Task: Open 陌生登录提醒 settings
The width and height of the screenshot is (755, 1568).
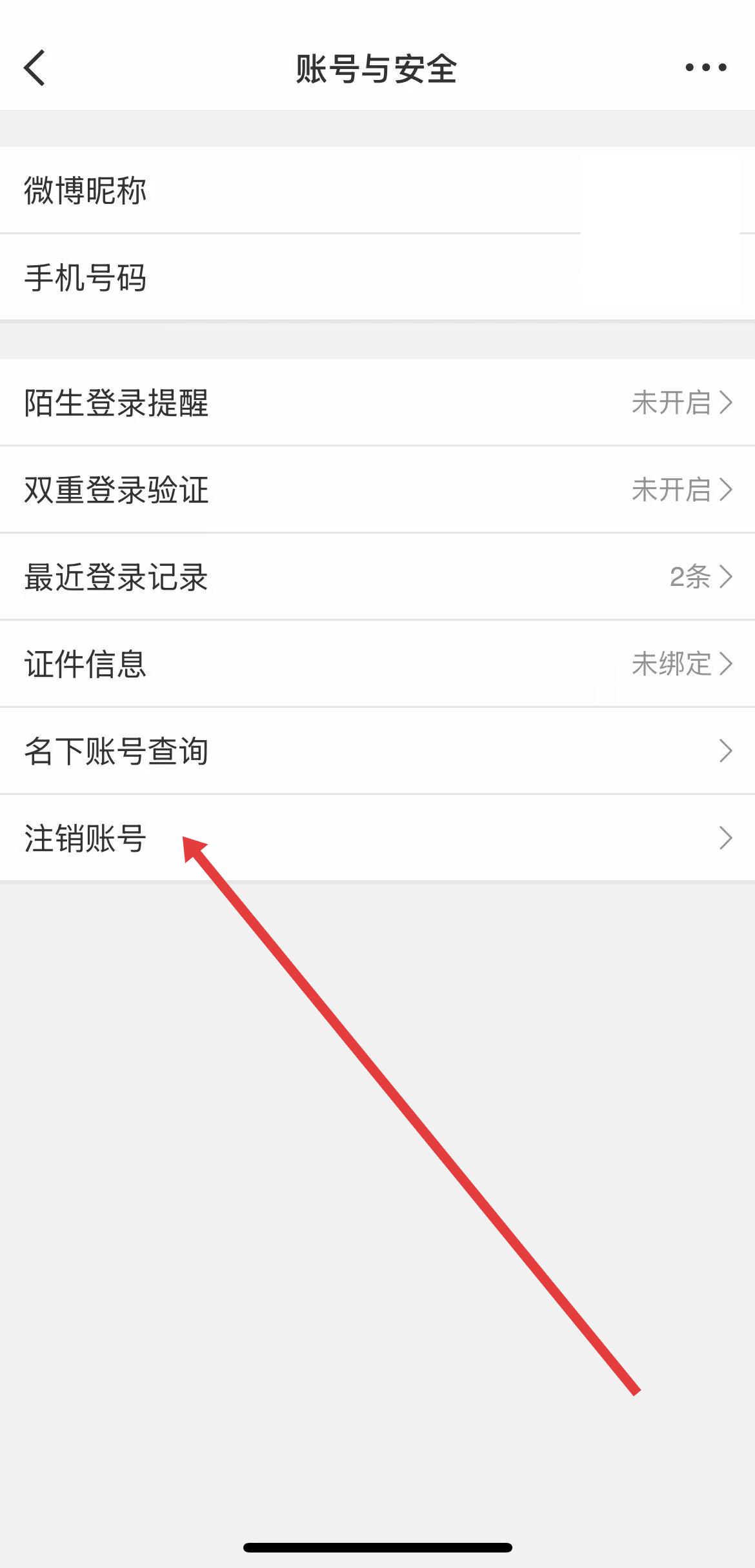Action: (377, 403)
